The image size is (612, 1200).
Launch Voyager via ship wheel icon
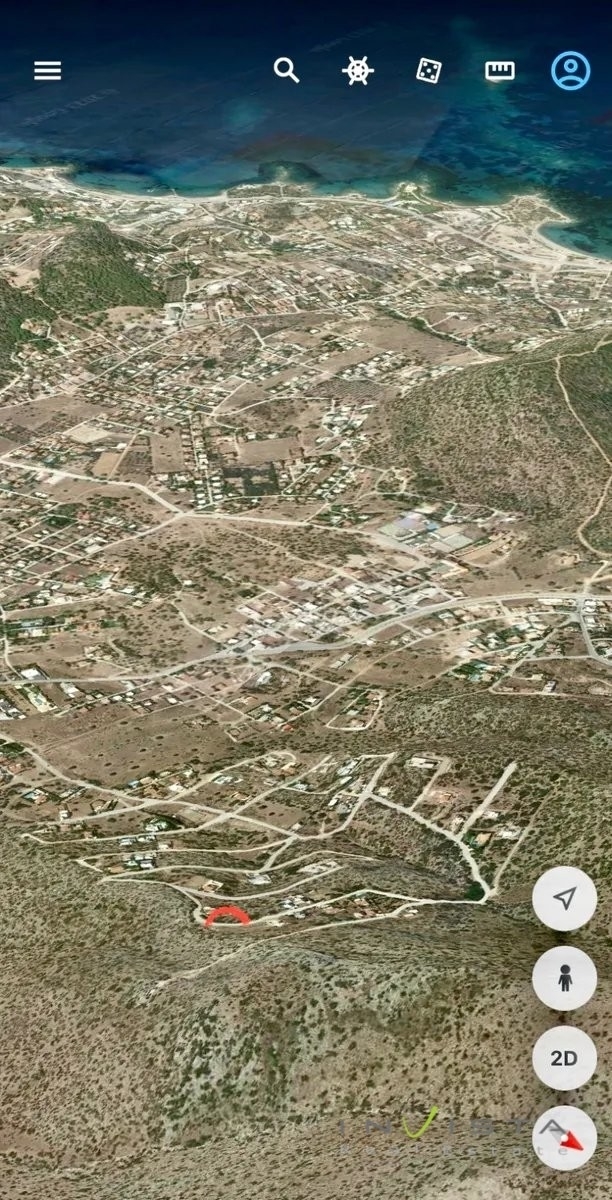358,71
